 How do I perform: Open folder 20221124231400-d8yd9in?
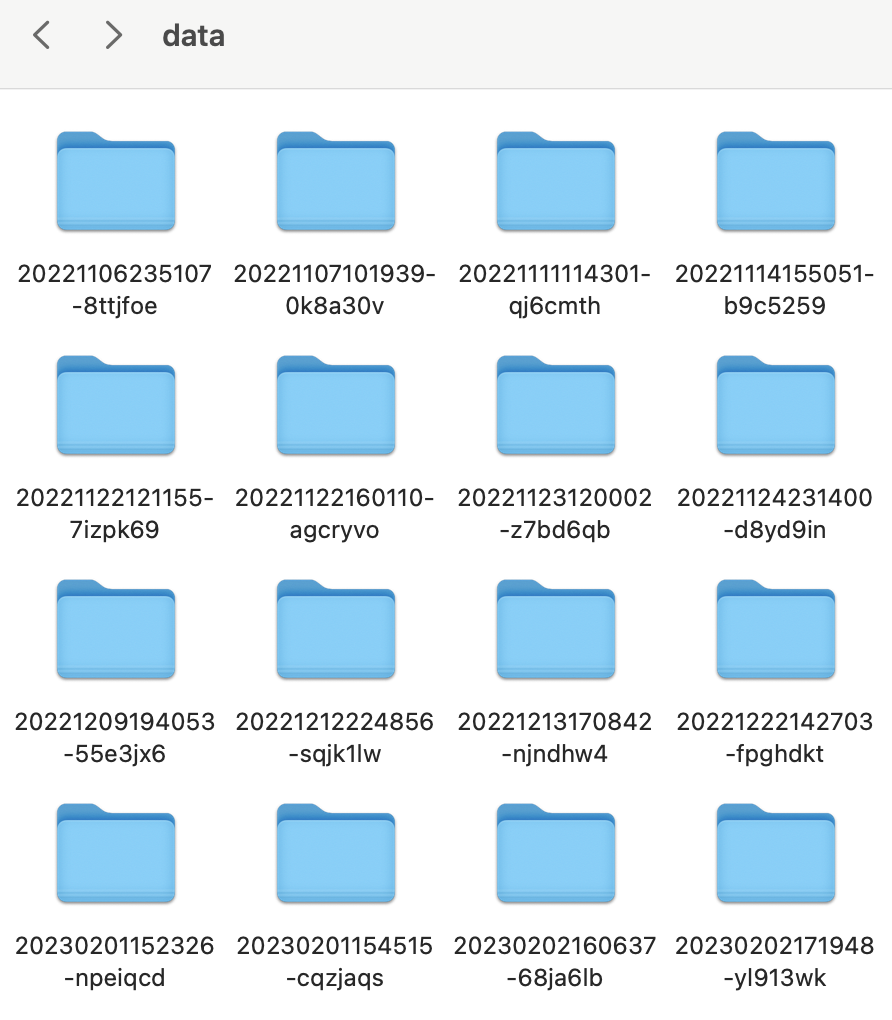775,406
